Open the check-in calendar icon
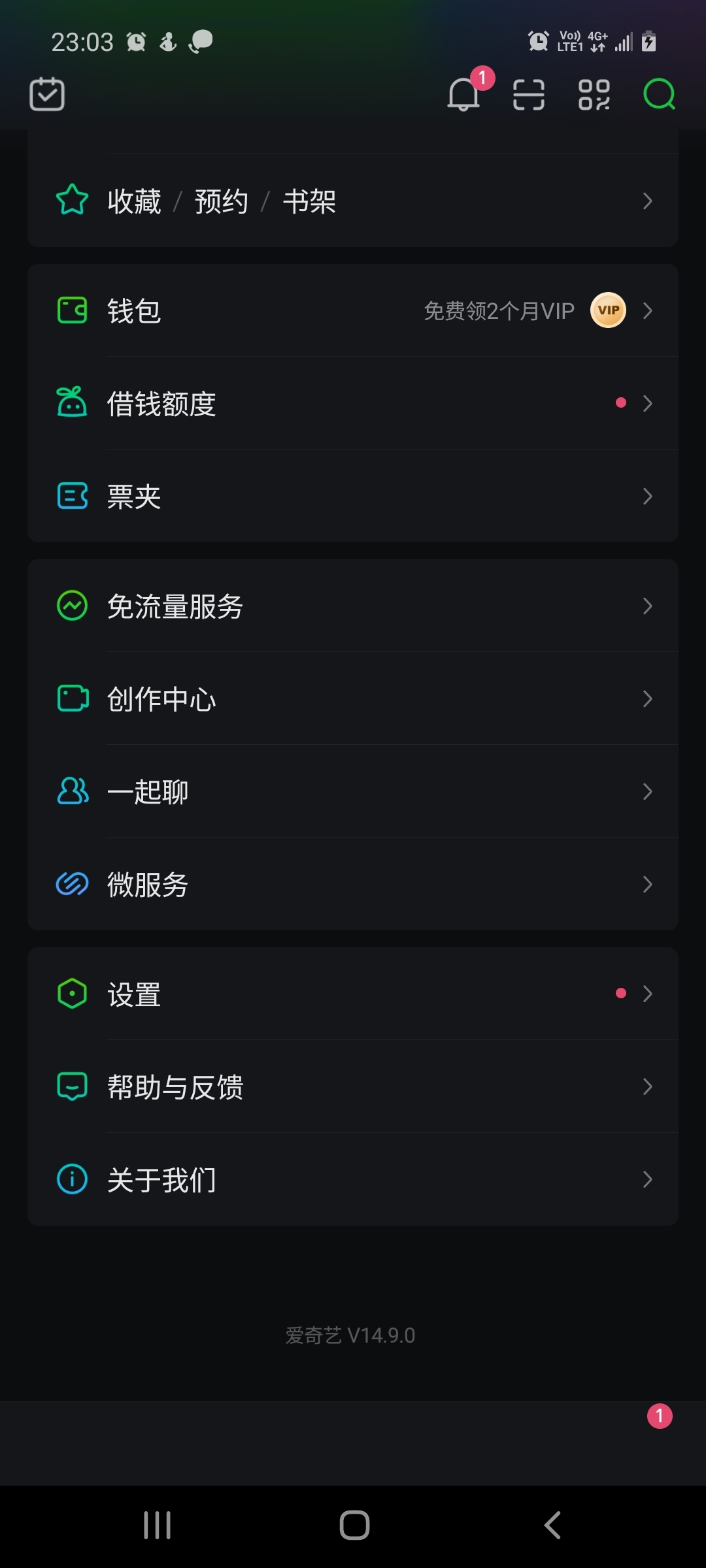706x1568 pixels. [47, 94]
